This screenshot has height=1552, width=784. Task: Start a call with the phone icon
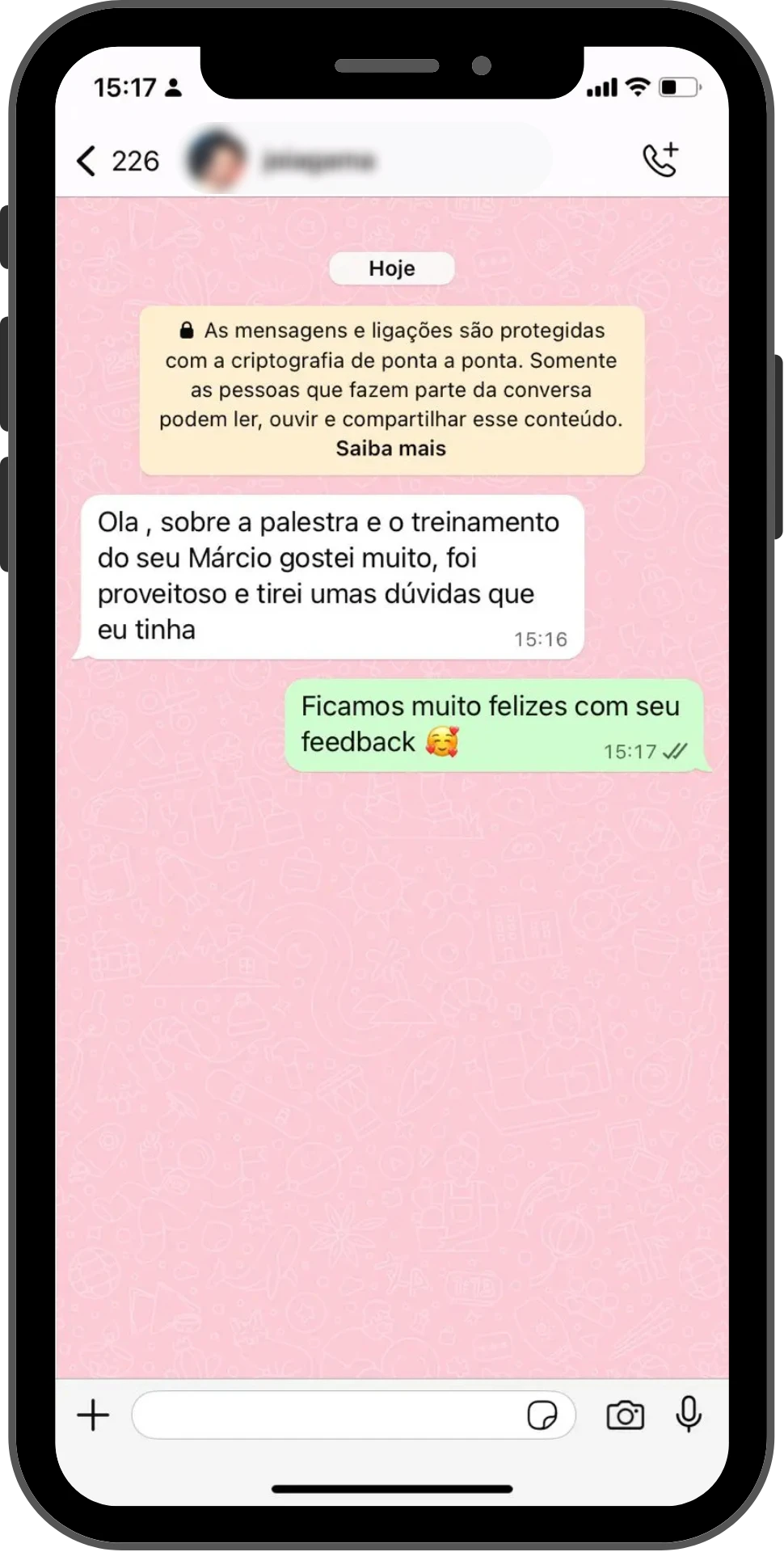(660, 160)
